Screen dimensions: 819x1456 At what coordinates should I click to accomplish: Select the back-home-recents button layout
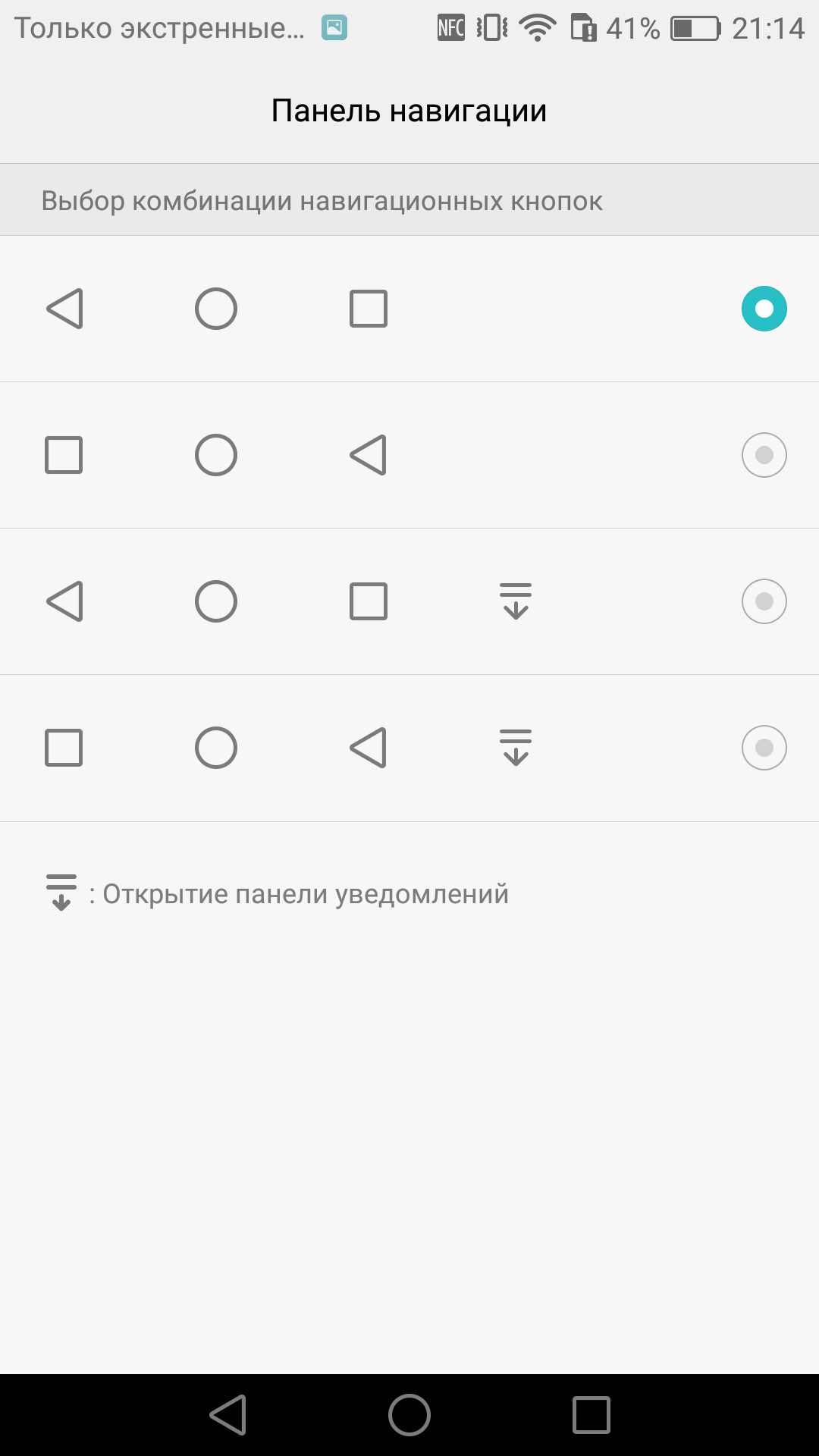(409, 309)
